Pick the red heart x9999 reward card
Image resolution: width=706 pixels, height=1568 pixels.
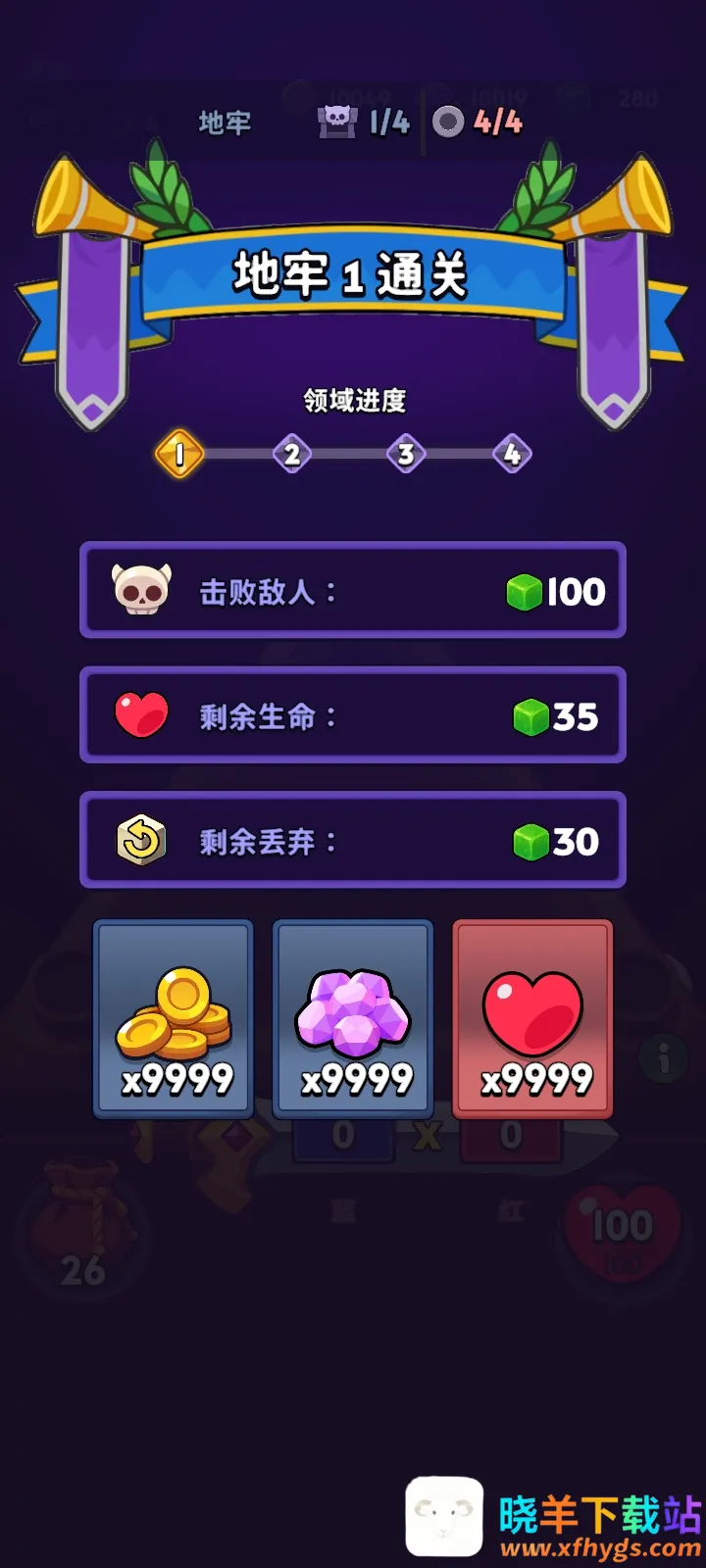[532, 1019]
